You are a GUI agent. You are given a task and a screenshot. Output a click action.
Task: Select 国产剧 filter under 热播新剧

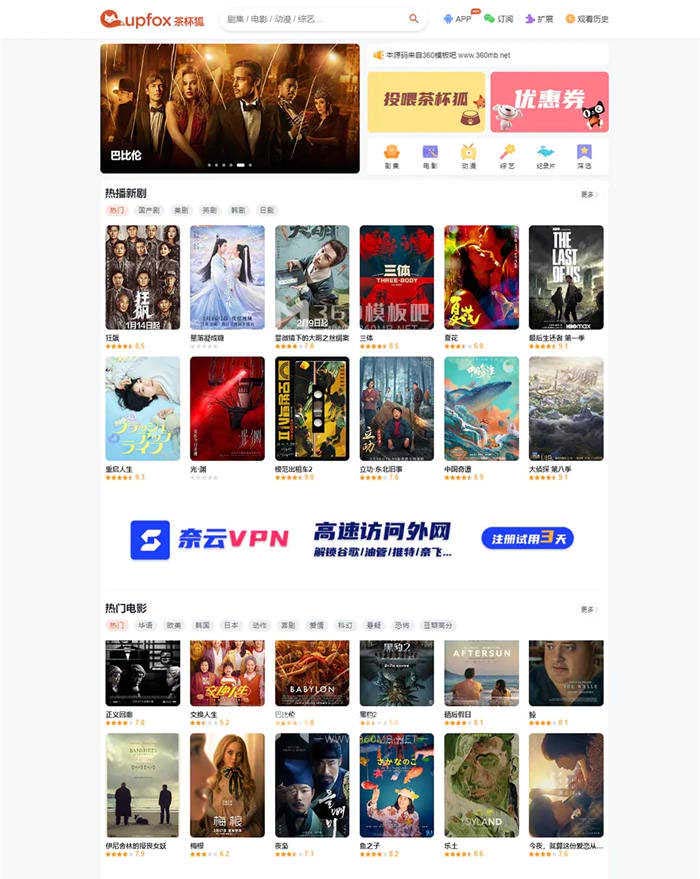point(149,211)
